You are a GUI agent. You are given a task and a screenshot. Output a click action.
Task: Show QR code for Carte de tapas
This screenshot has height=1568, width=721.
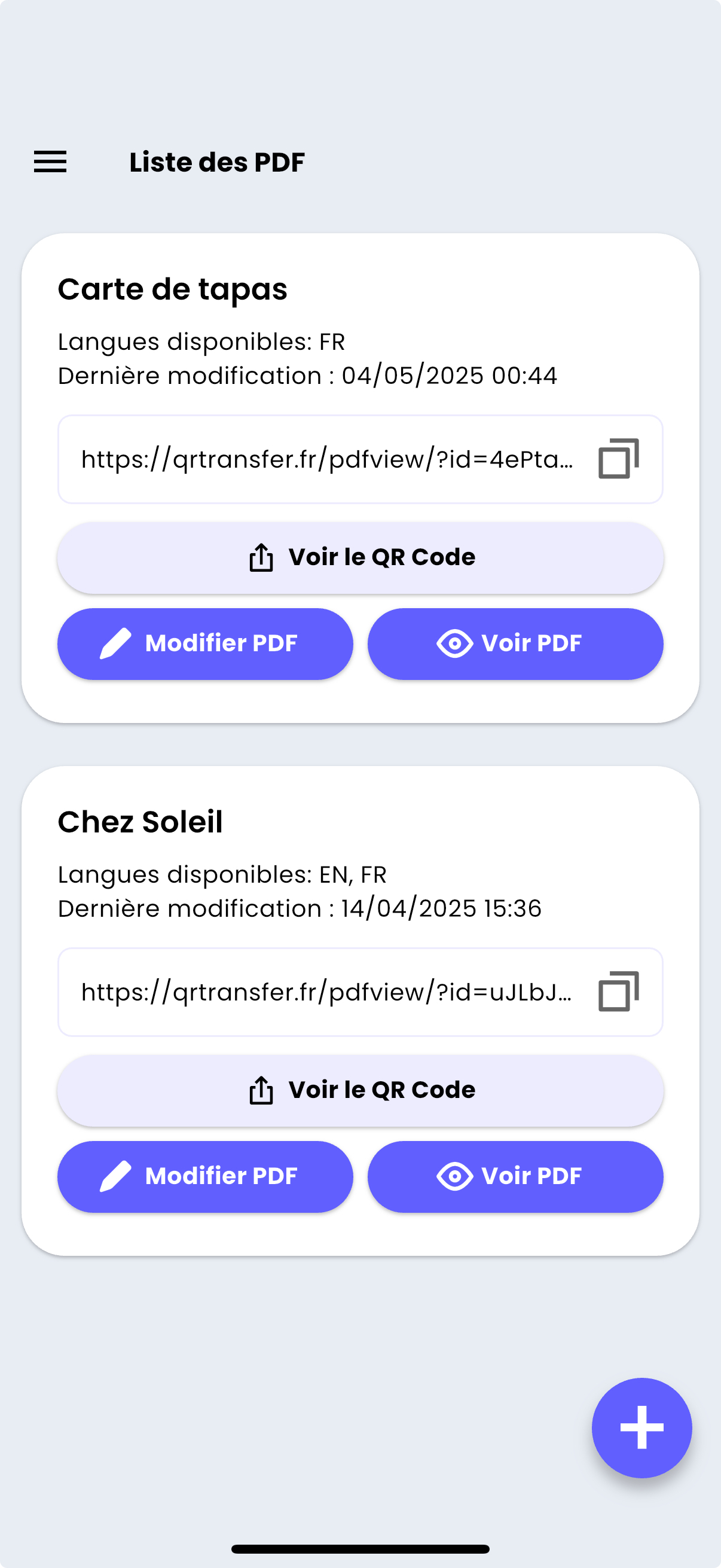click(360, 557)
